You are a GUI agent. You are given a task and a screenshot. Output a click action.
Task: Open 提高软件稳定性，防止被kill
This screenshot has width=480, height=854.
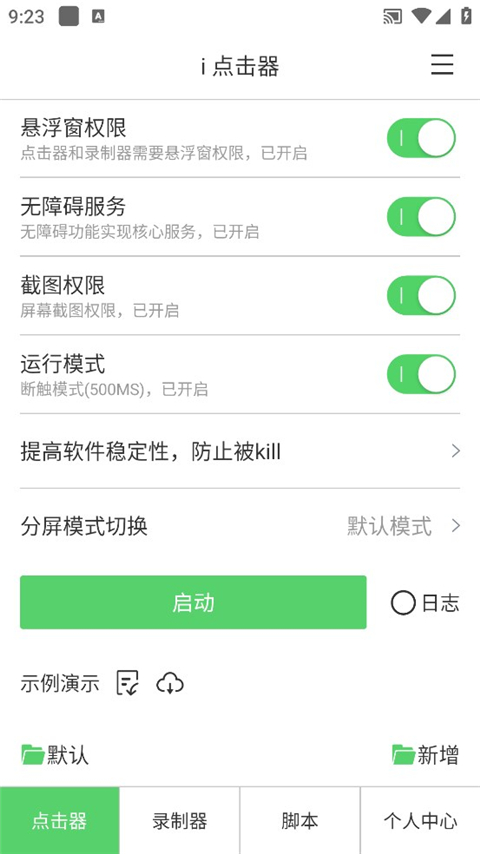[x=240, y=451]
